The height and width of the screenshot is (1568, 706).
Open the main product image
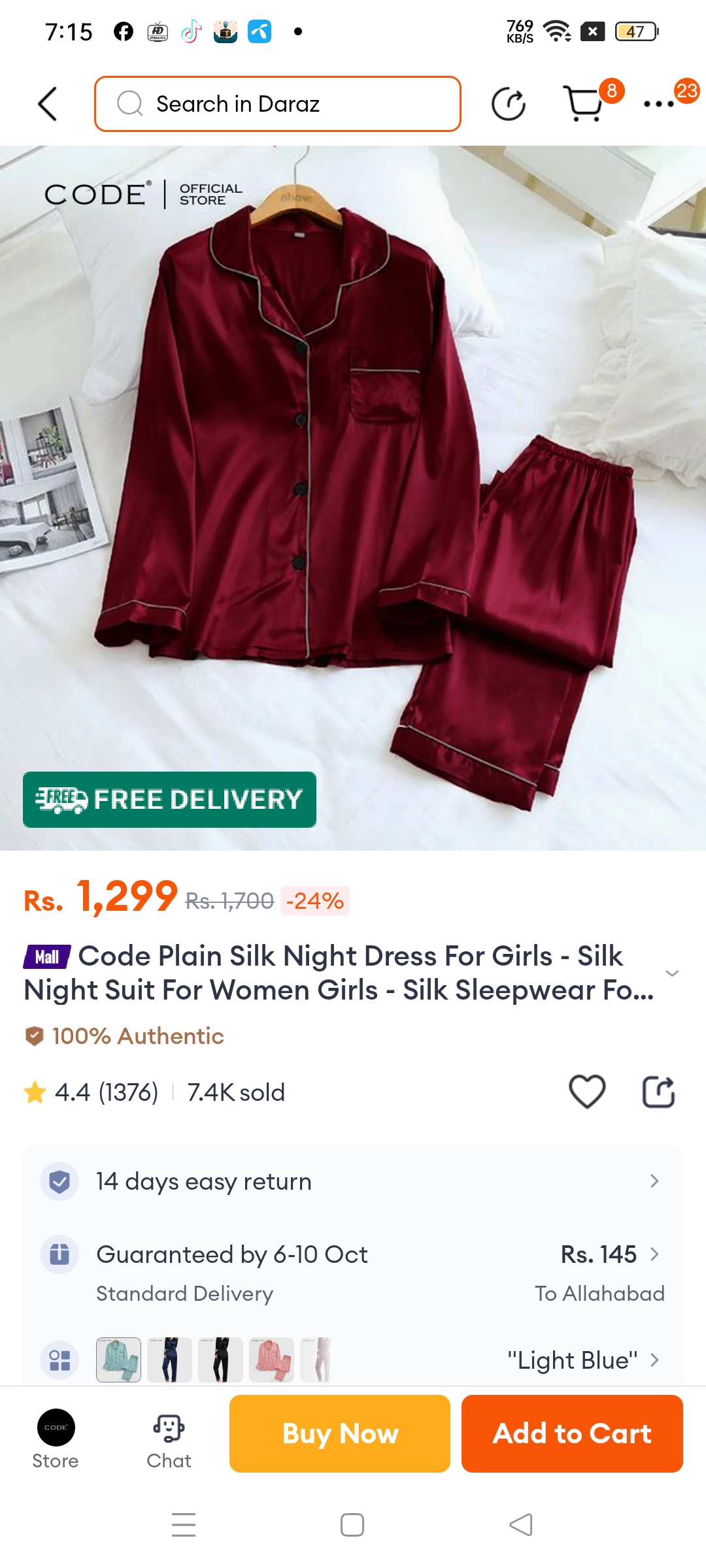click(353, 497)
